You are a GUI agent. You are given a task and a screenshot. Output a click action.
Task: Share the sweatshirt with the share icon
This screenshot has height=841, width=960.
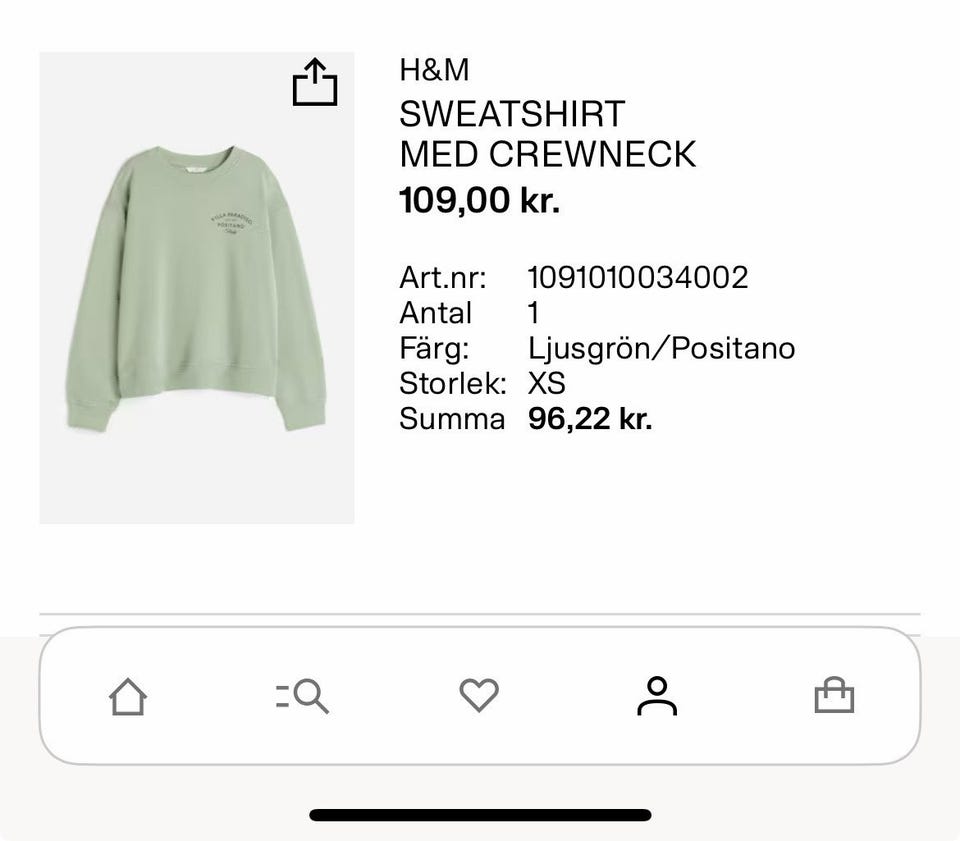(314, 83)
